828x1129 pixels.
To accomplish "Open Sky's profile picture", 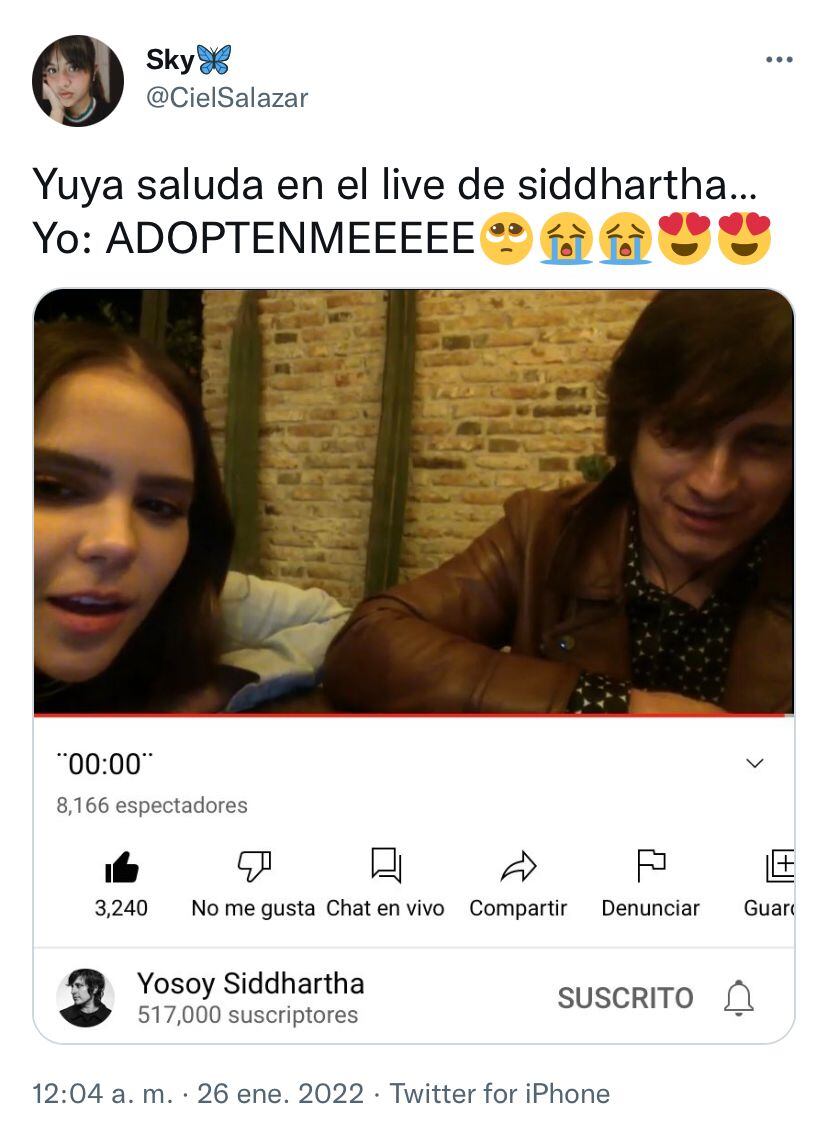I will [78, 81].
